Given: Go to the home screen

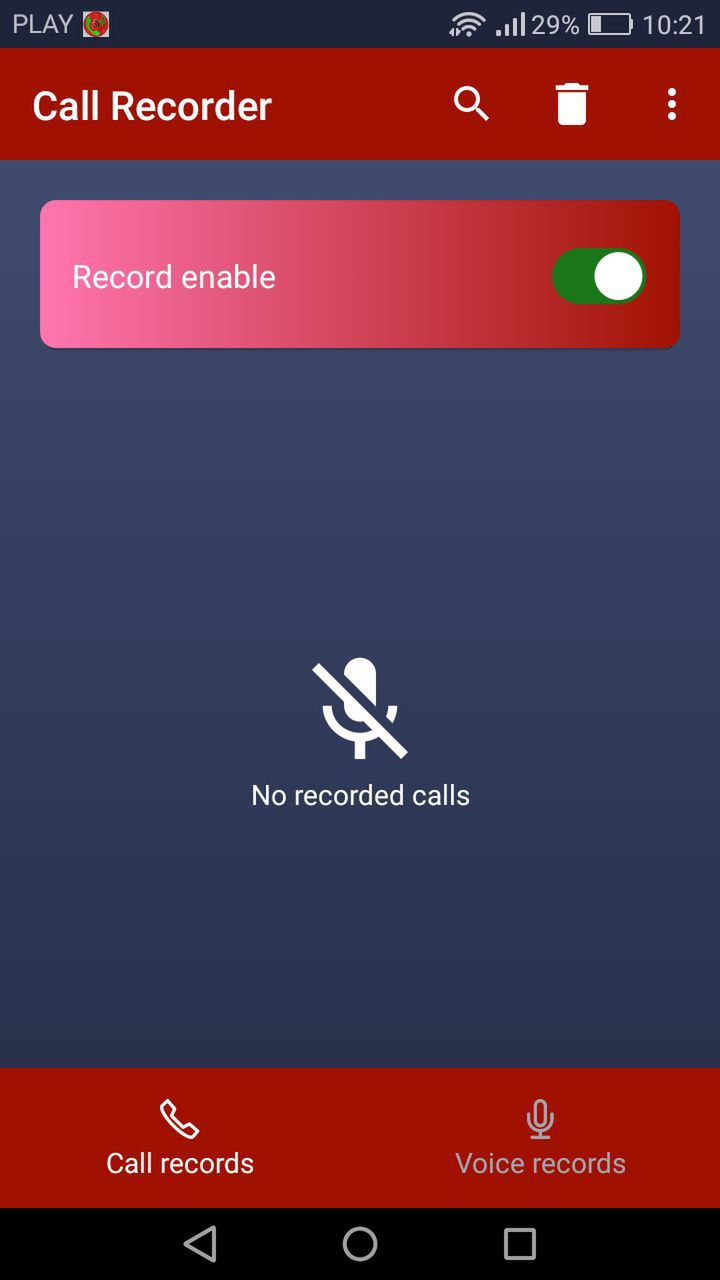Looking at the screenshot, I should (x=360, y=1244).
